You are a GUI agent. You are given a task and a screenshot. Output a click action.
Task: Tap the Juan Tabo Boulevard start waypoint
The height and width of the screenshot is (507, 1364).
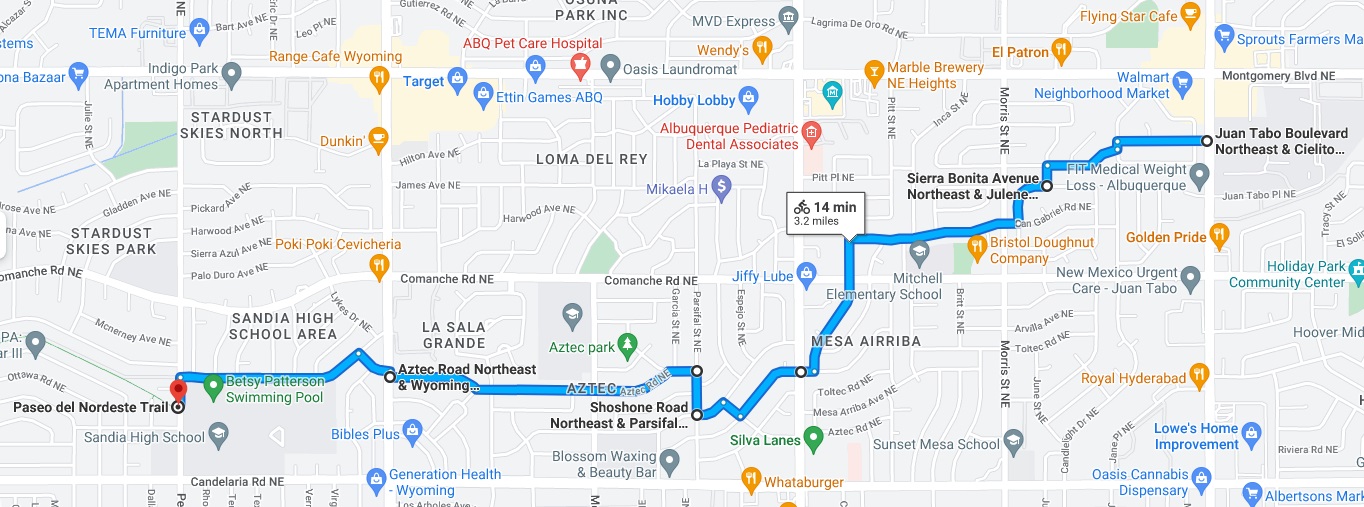1207,141
